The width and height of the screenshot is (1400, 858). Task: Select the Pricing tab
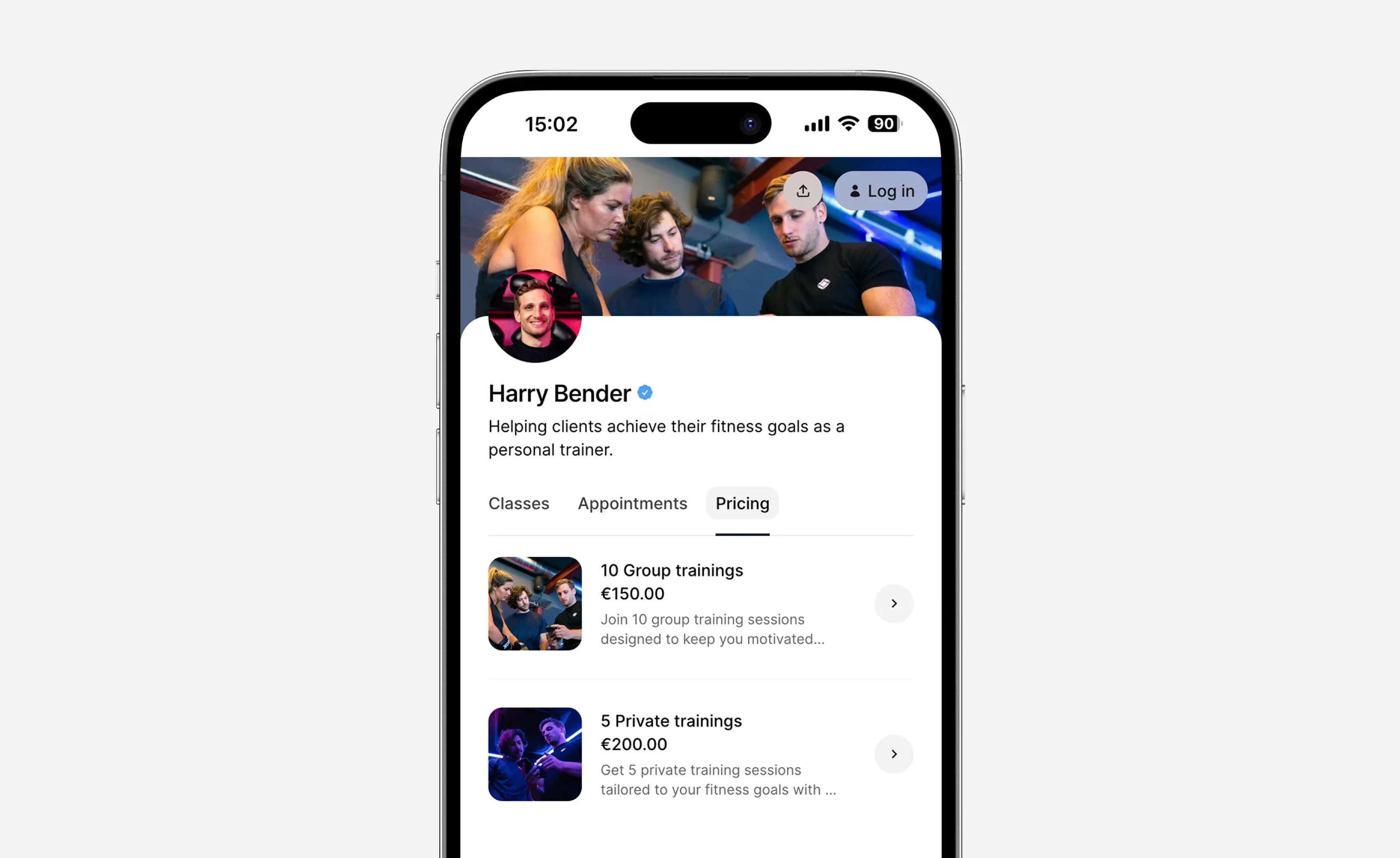pos(742,503)
